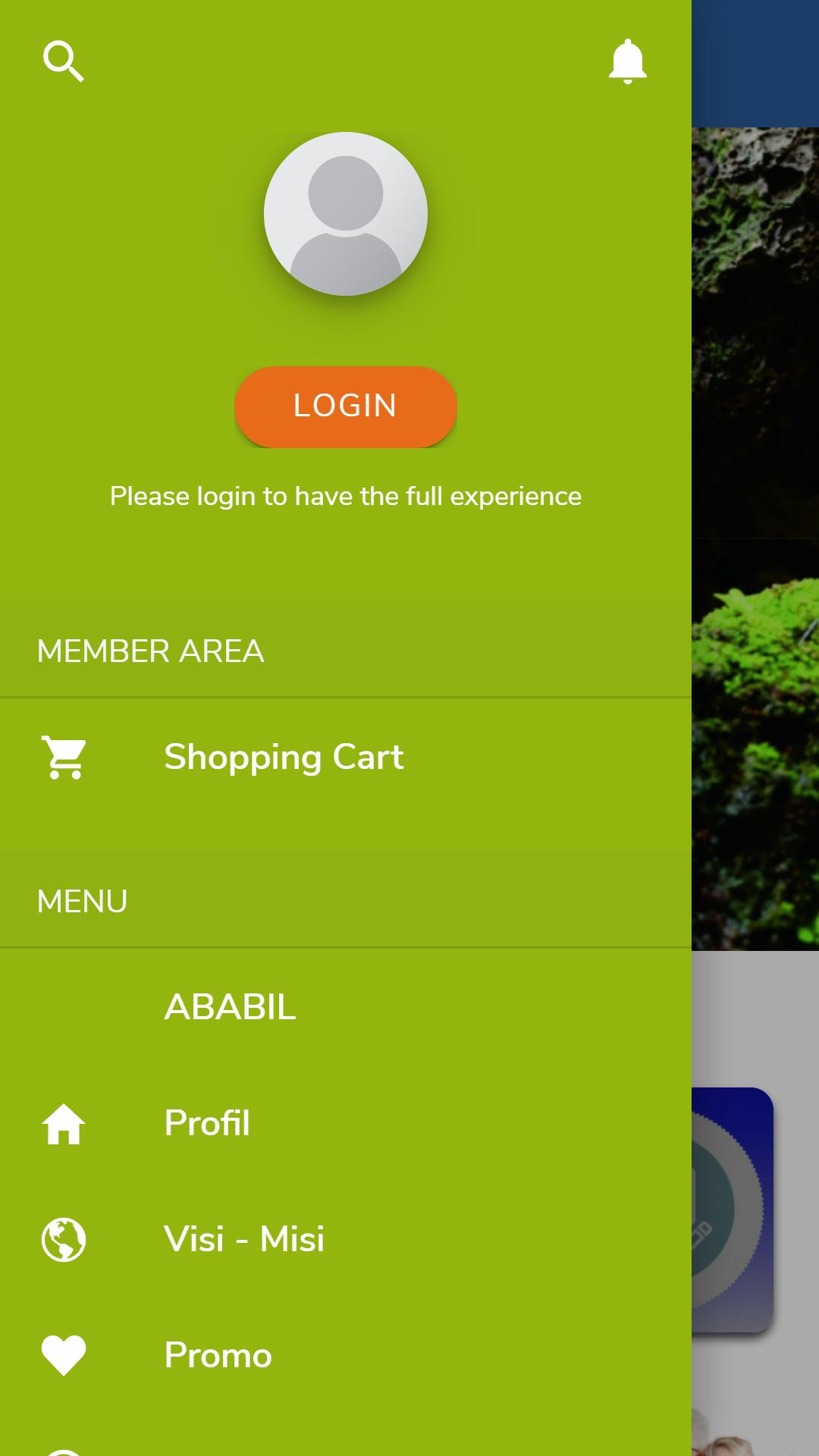The image size is (819, 1456).
Task: Open the Shopping Cart
Action: point(346,757)
